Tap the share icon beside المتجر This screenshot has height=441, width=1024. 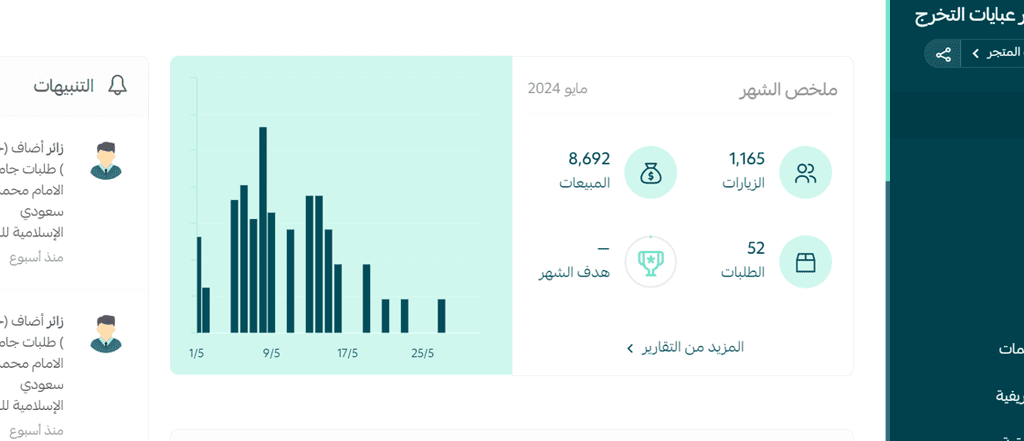coord(942,53)
